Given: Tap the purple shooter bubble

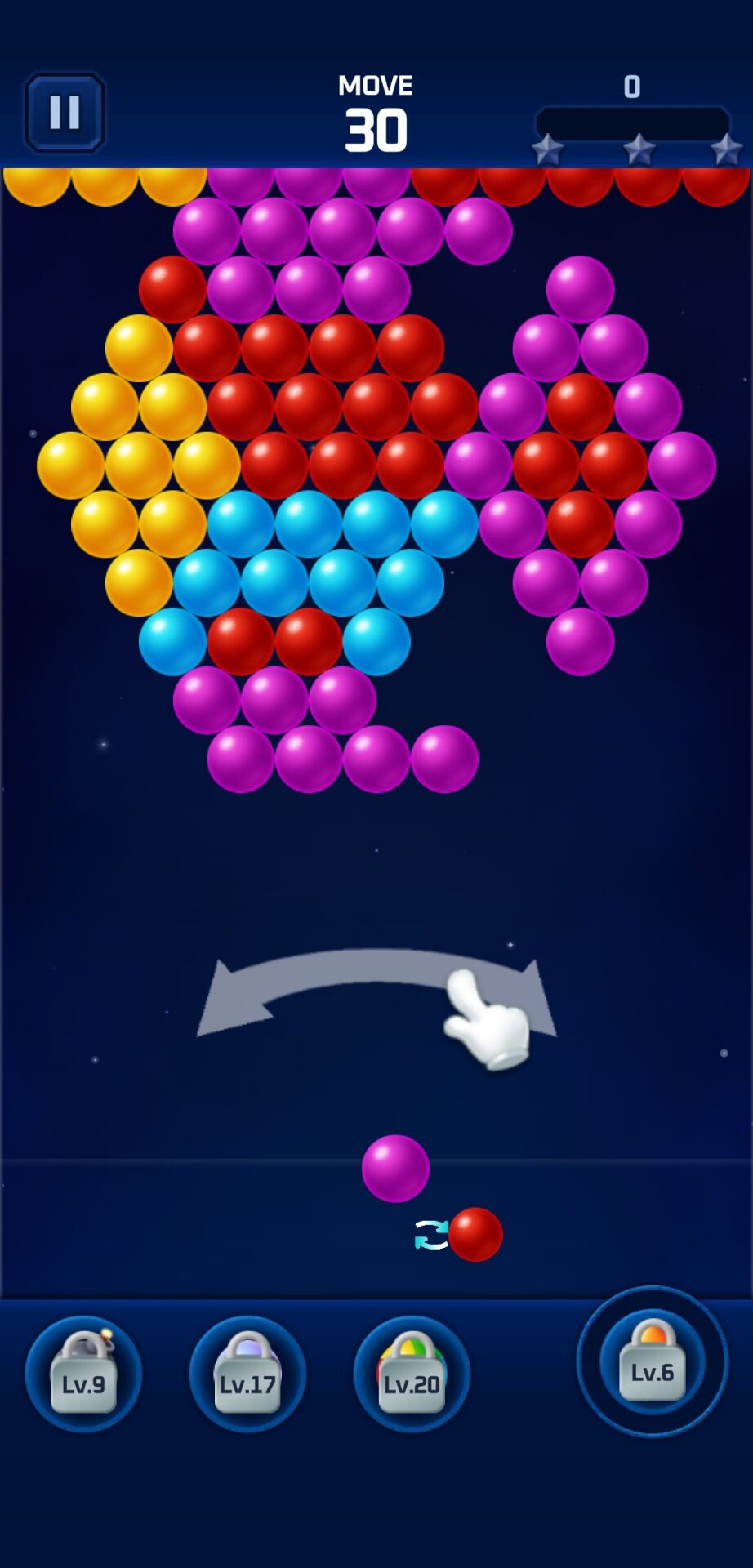Looking at the screenshot, I should [x=395, y=1168].
